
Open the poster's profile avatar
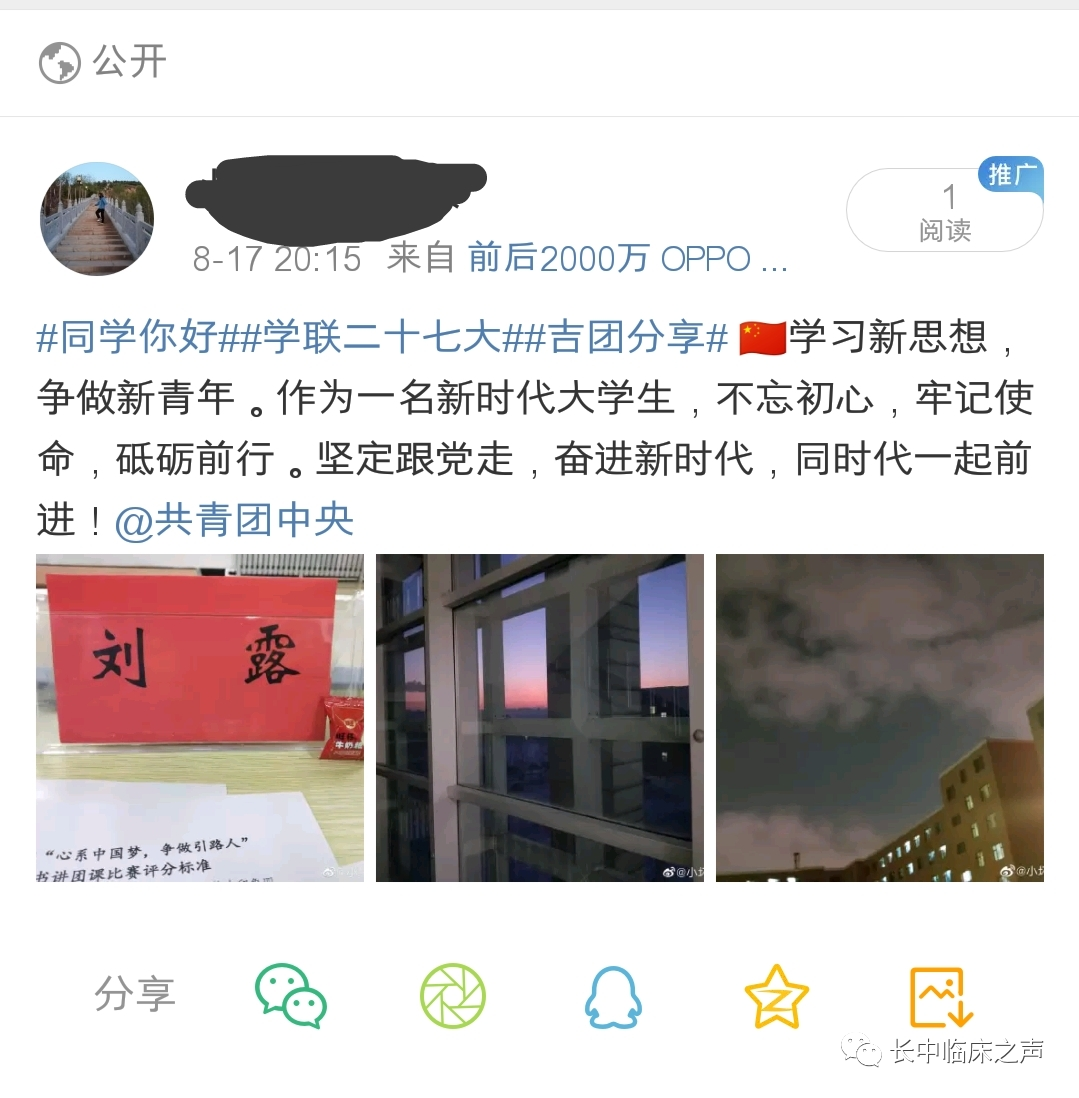[x=97, y=219]
